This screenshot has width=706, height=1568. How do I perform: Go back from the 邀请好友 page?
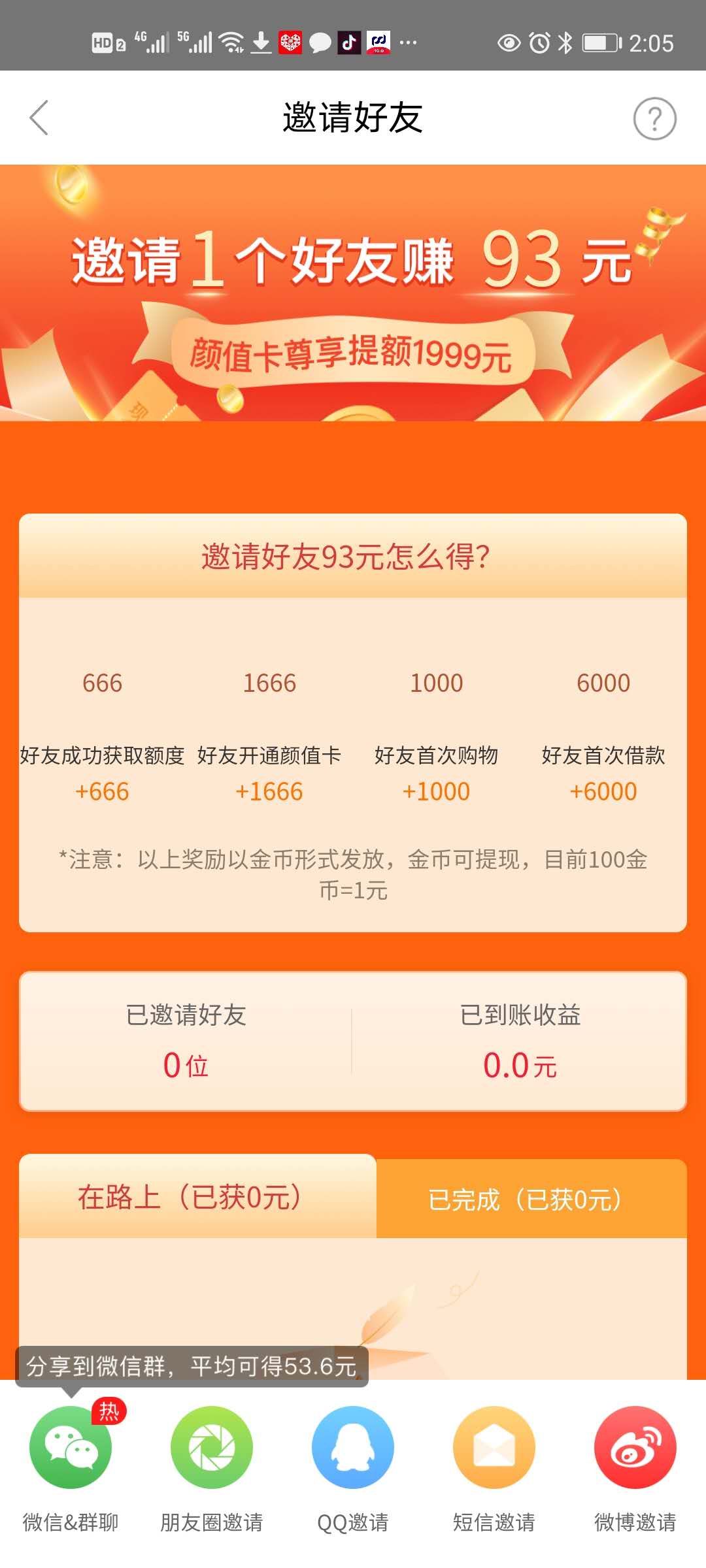pyautogui.click(x=39, y=118)
